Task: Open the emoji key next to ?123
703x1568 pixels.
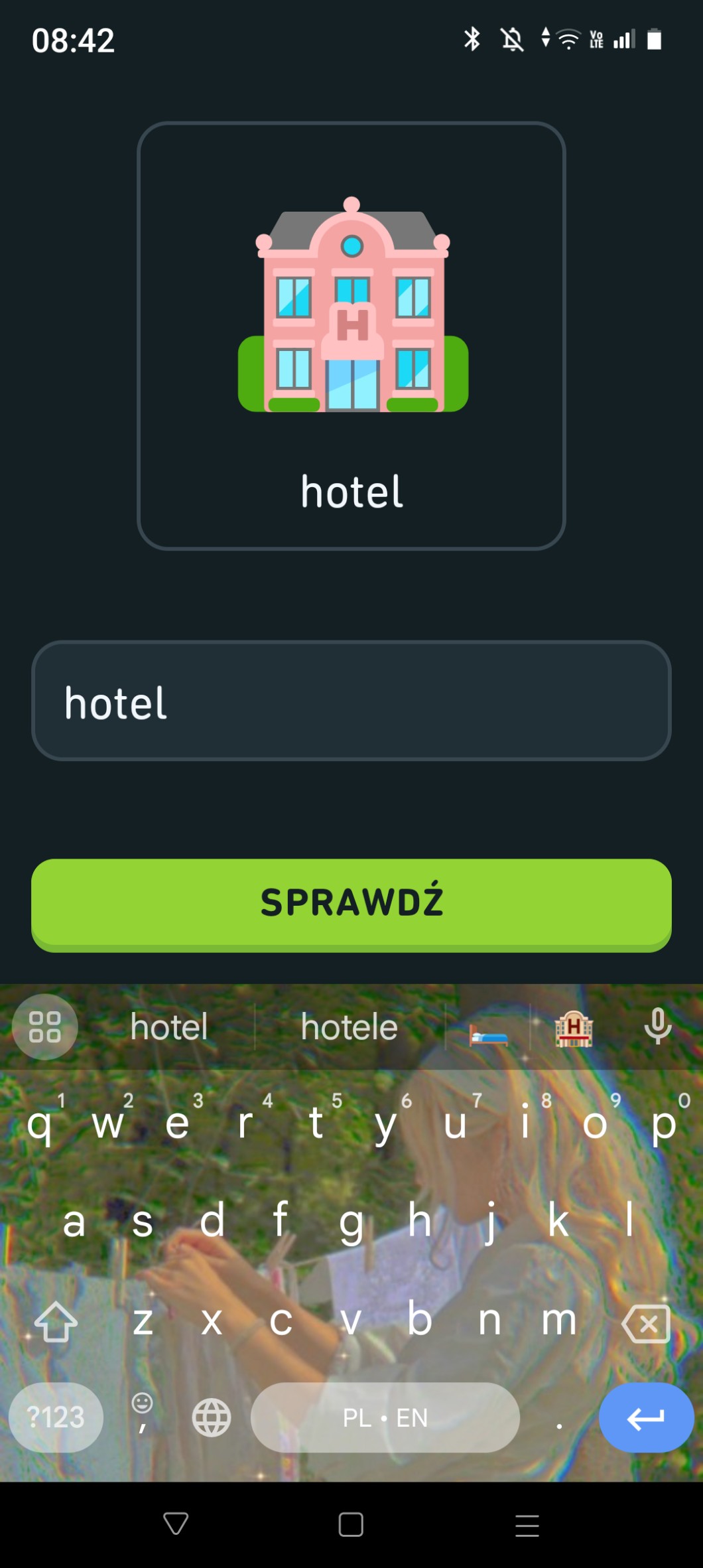Action: point(142,1412)
